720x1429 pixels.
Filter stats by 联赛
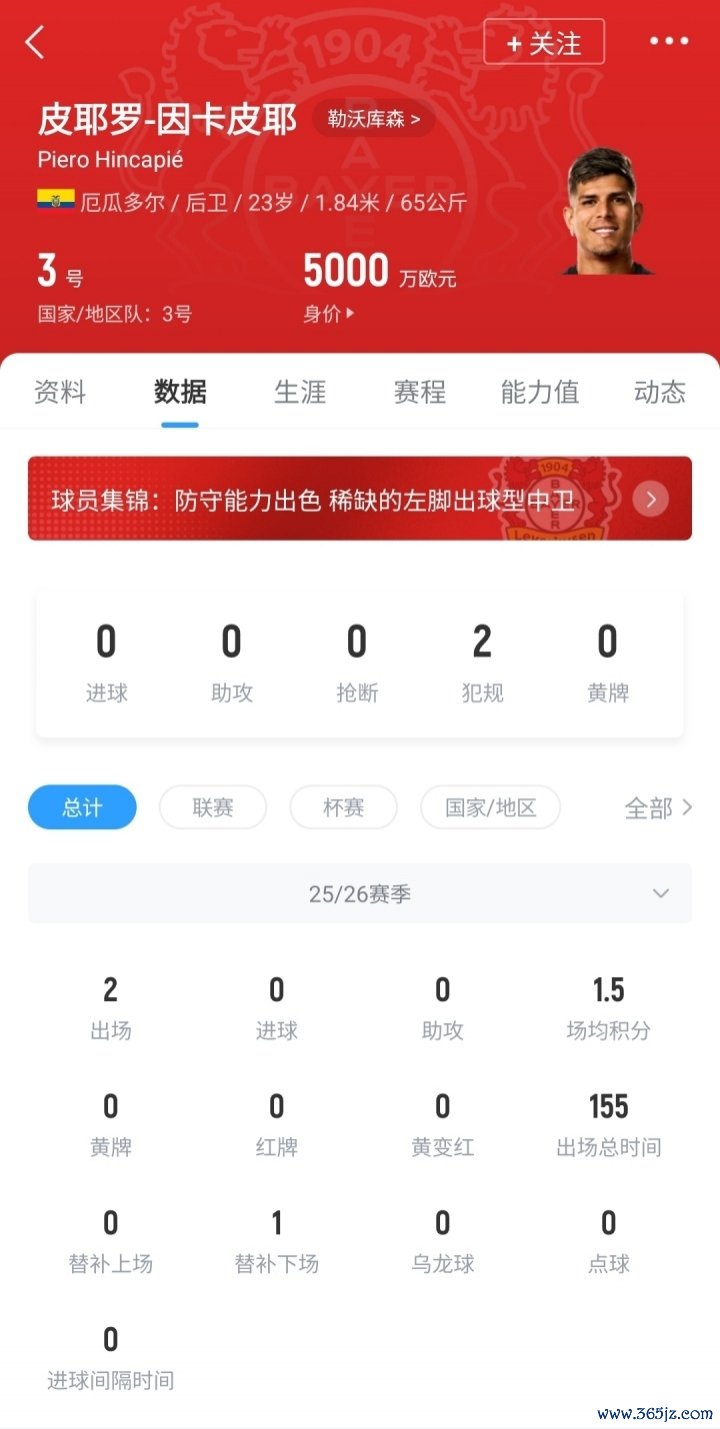click(213, 807)
